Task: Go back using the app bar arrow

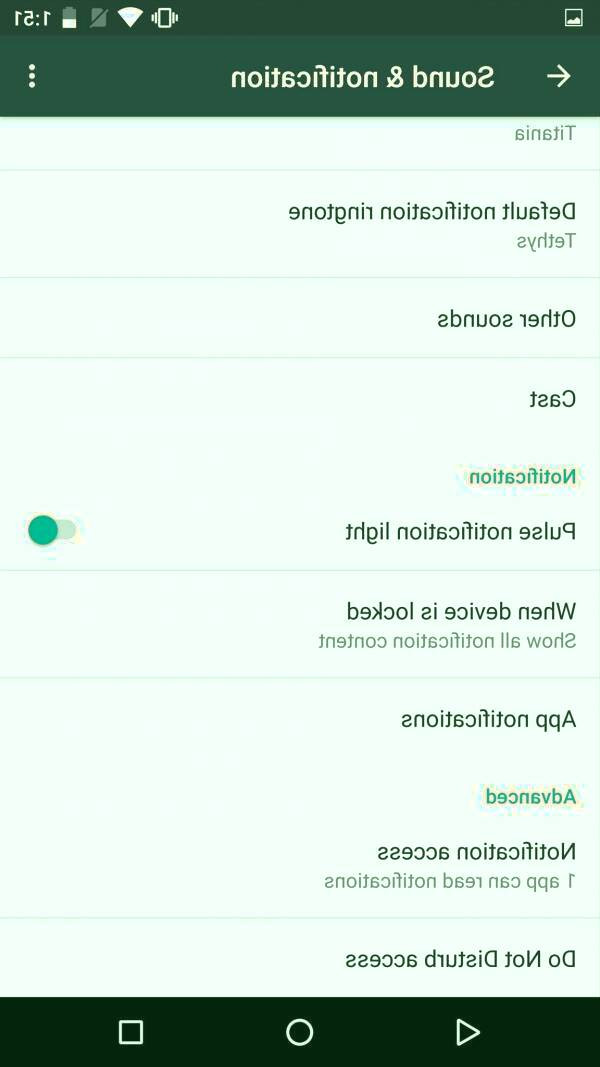Action: [x=558, y=77]
